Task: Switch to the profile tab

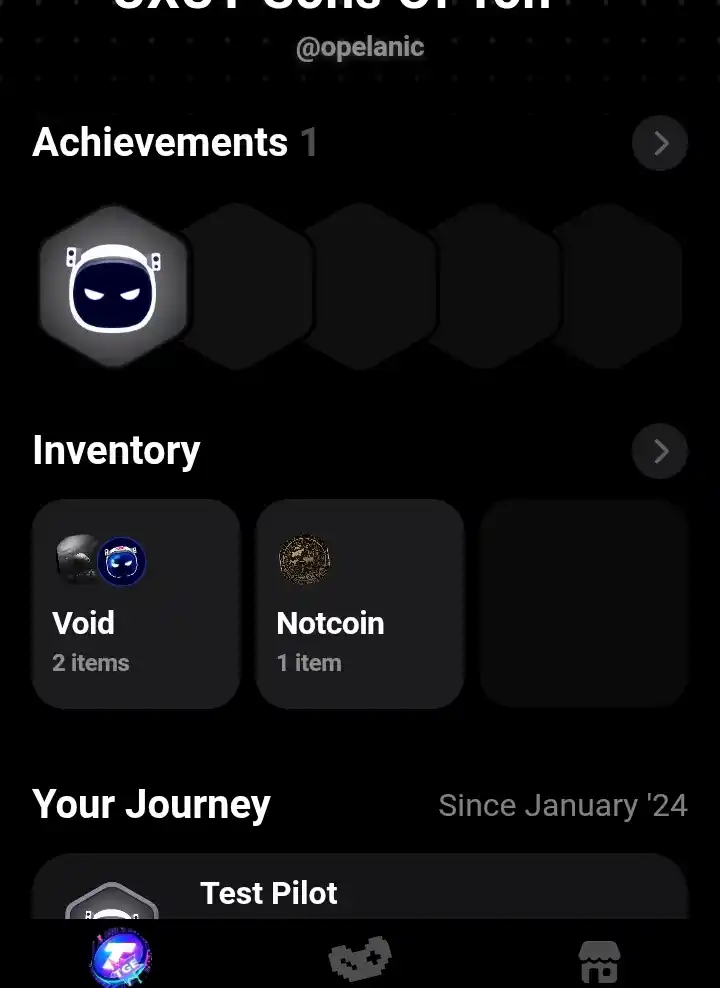Action: (x=120, y=958)
